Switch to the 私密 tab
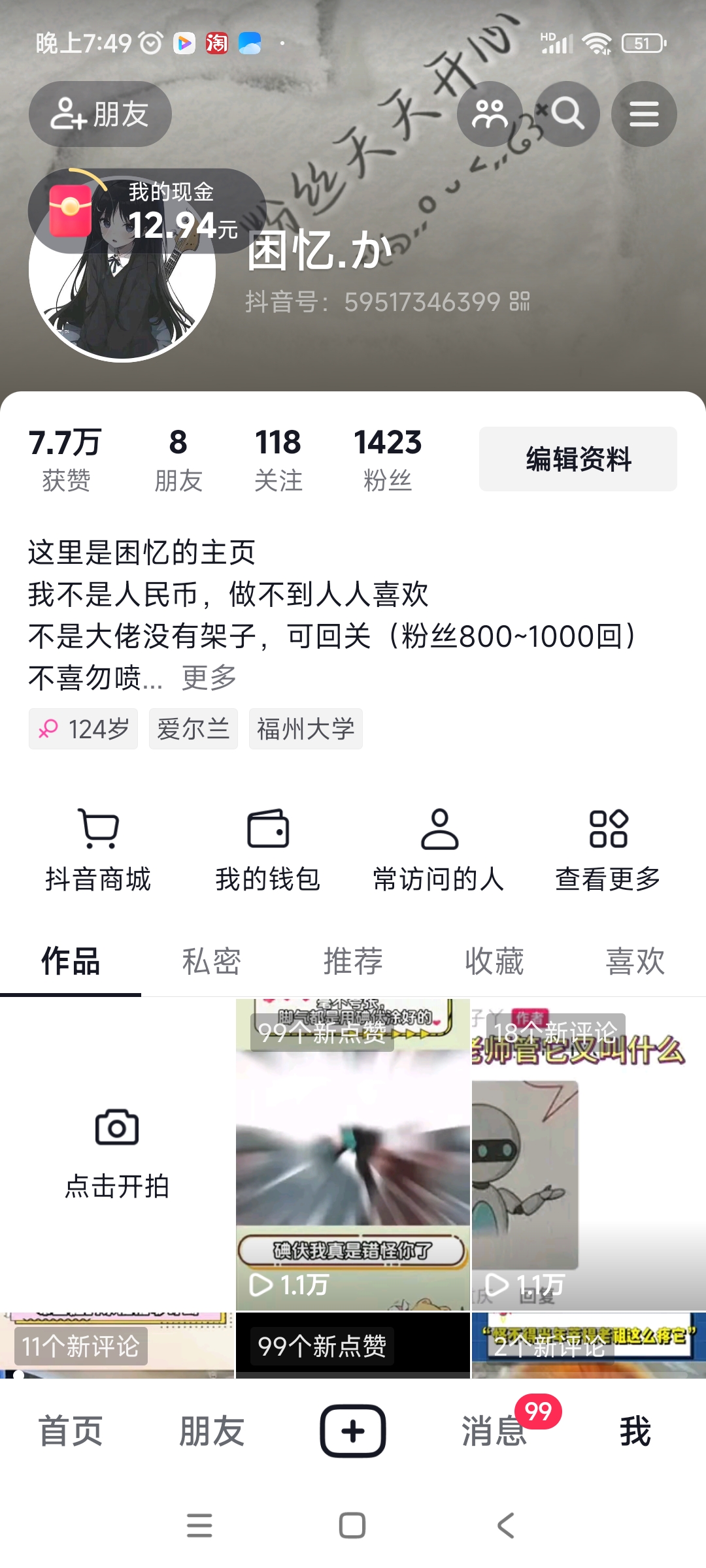This screenshot has height=1568, width=706. coord(211,960)
